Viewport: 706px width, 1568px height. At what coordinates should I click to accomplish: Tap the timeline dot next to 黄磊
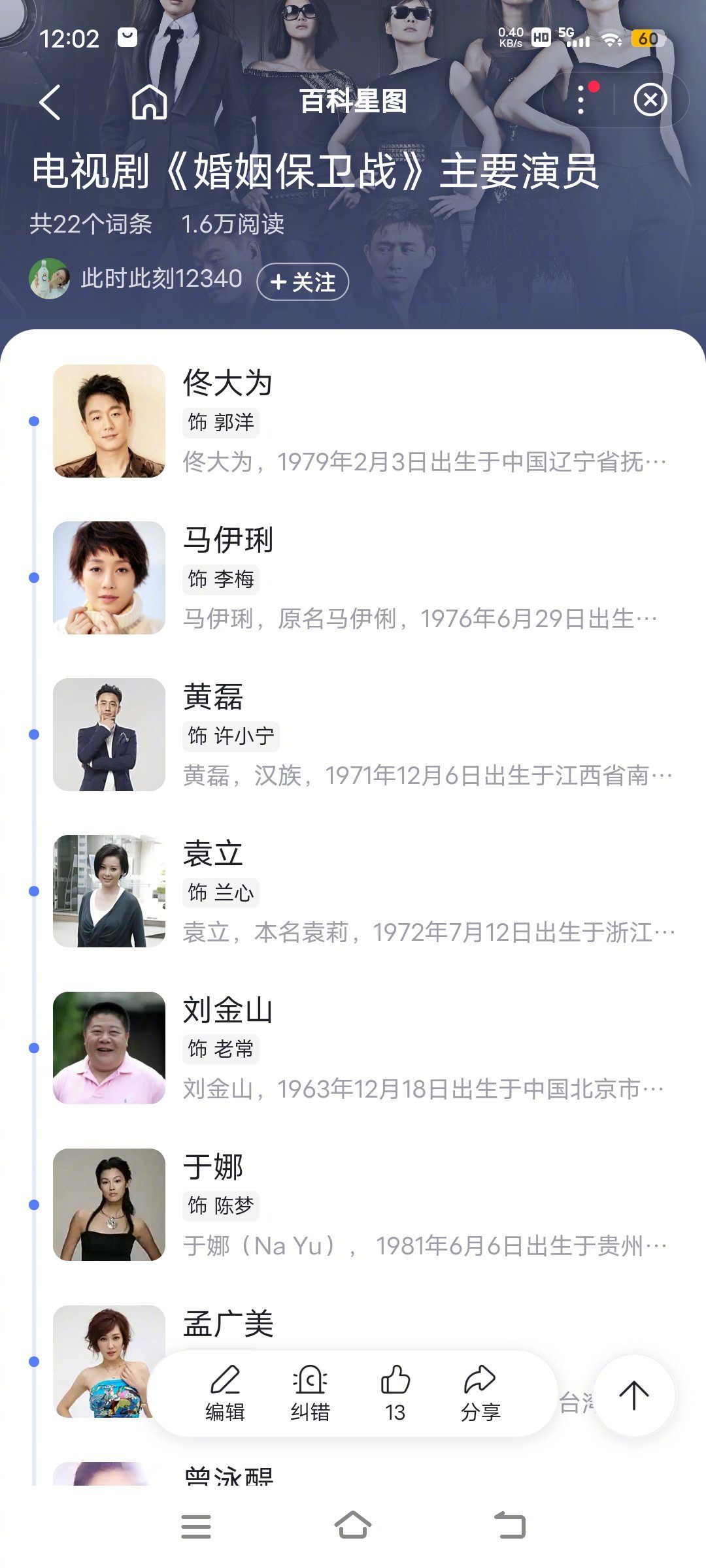[33, 734]
